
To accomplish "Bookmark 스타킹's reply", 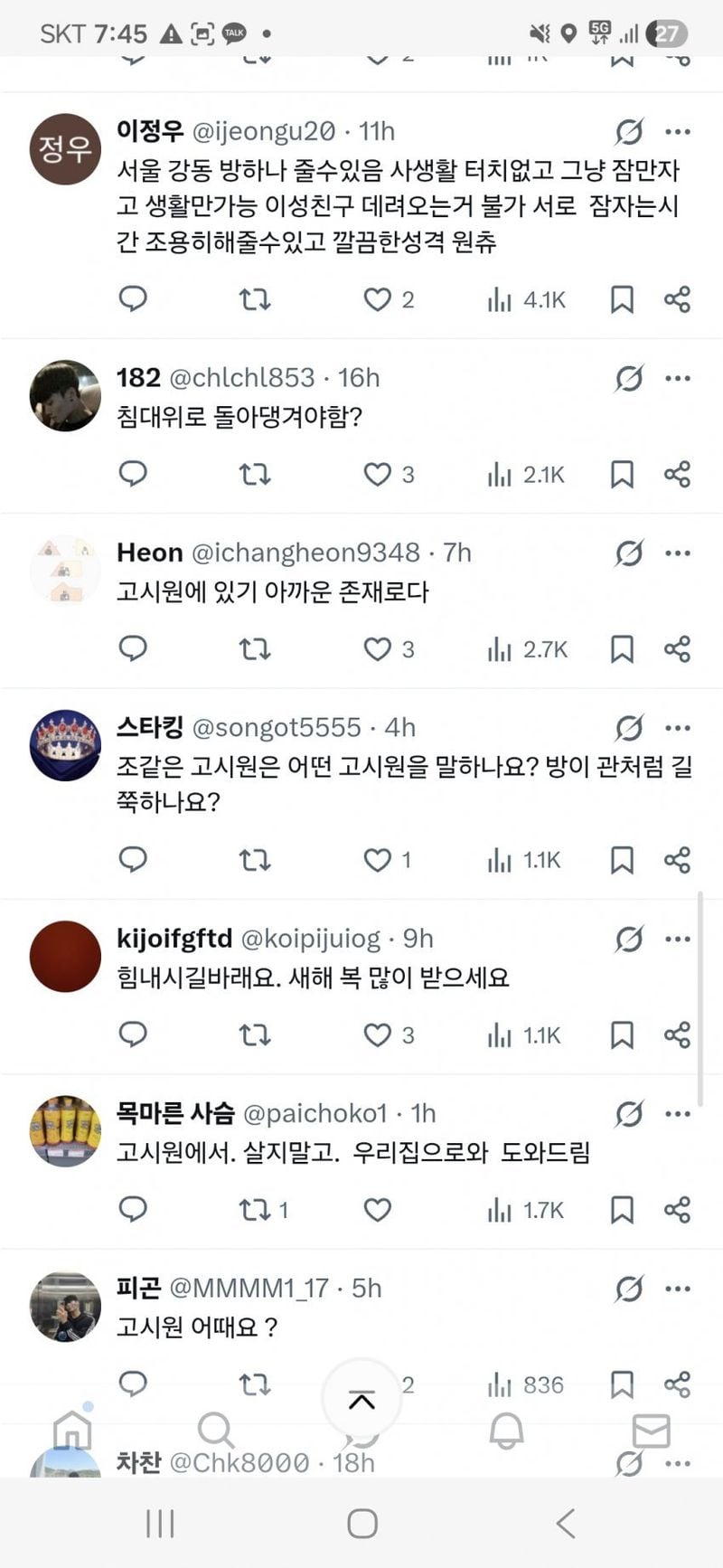I will pos(622,860).
